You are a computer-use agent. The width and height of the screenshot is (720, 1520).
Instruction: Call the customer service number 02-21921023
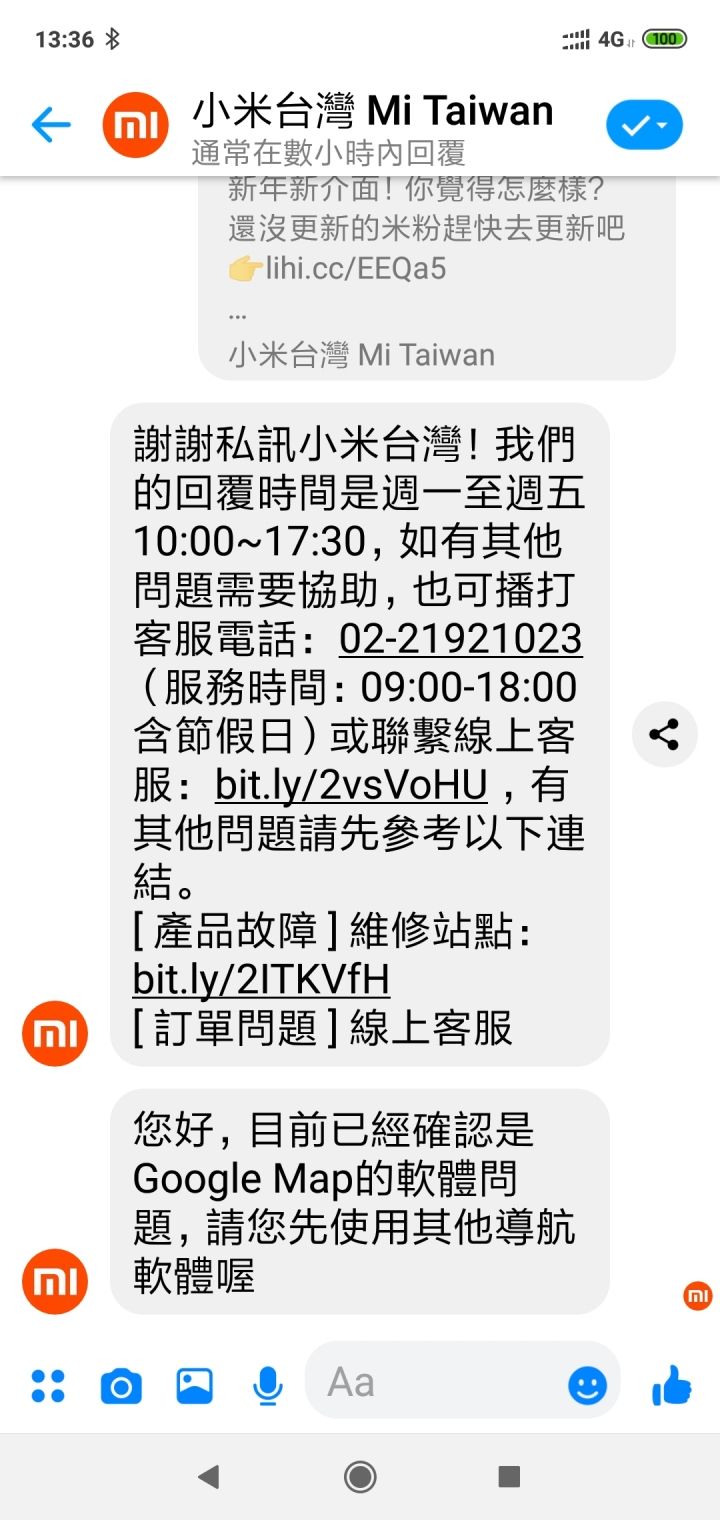click(460, 638)
